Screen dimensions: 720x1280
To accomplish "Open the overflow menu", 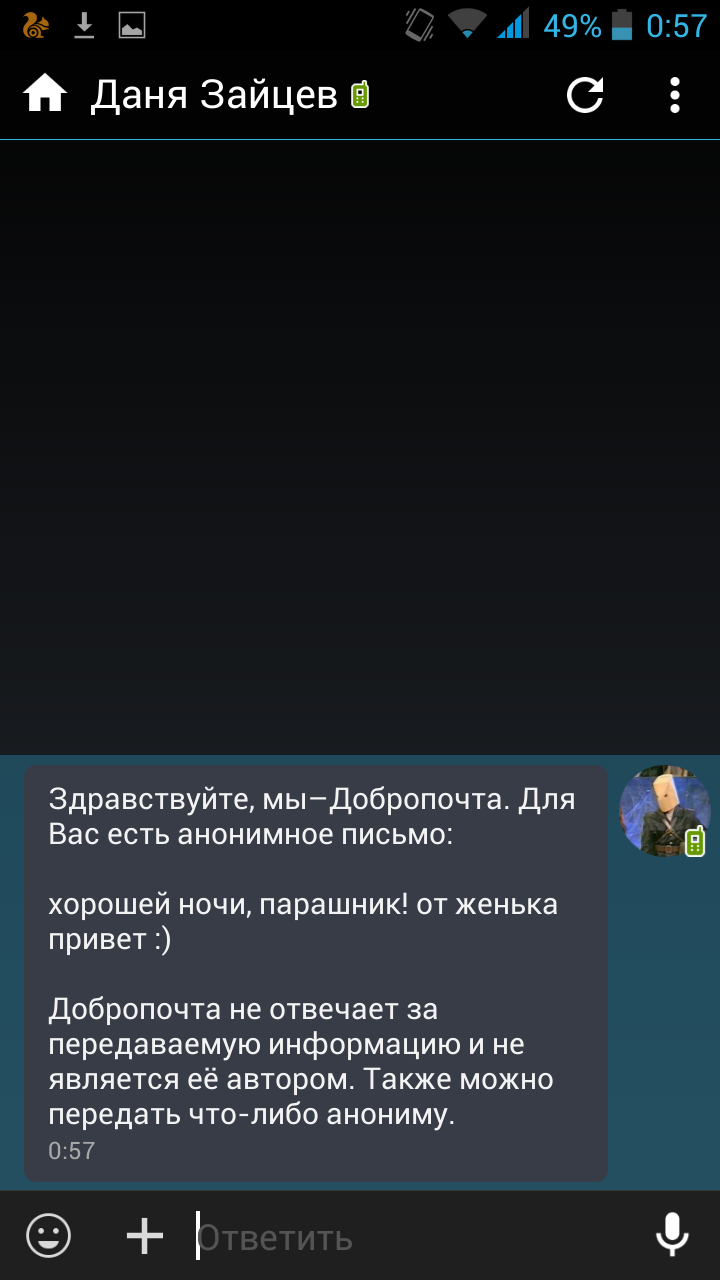I will 675,95.
